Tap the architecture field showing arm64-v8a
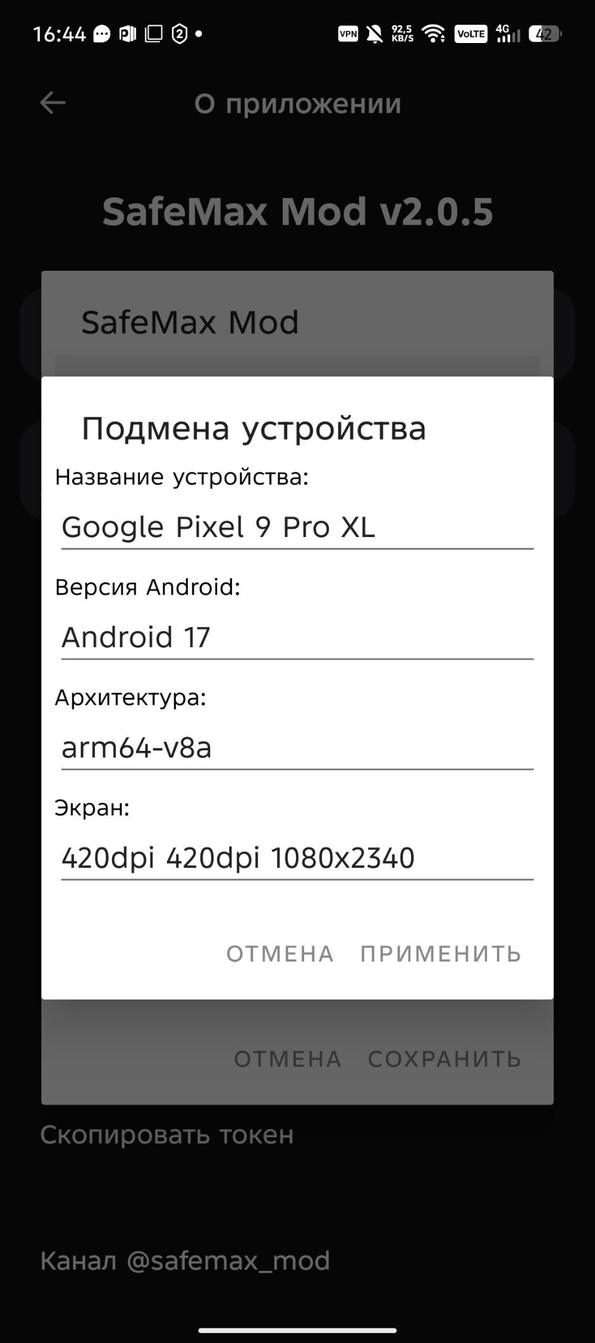The image size is (595, 1343). (x=297, y=747)
